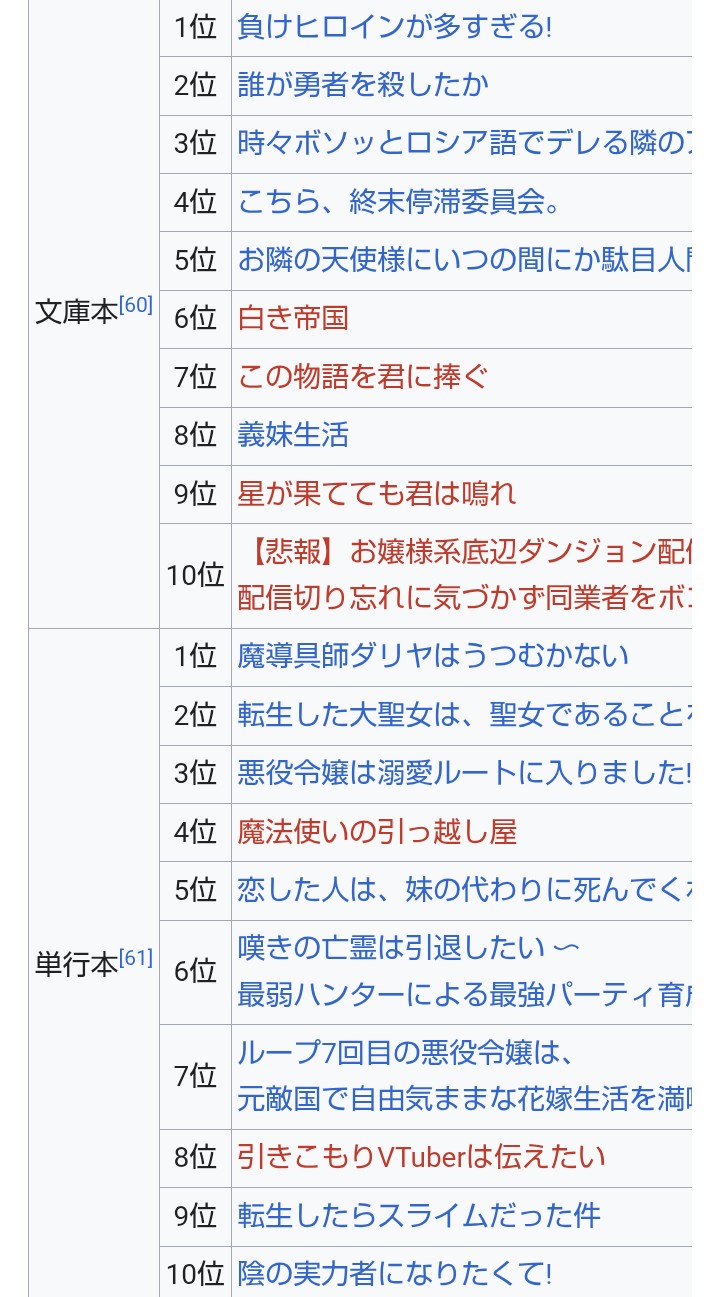Open the 魔導具師ダリヤはうつむかない article
This screenshot has height=1297, width=720.
(x=433, y=656)
